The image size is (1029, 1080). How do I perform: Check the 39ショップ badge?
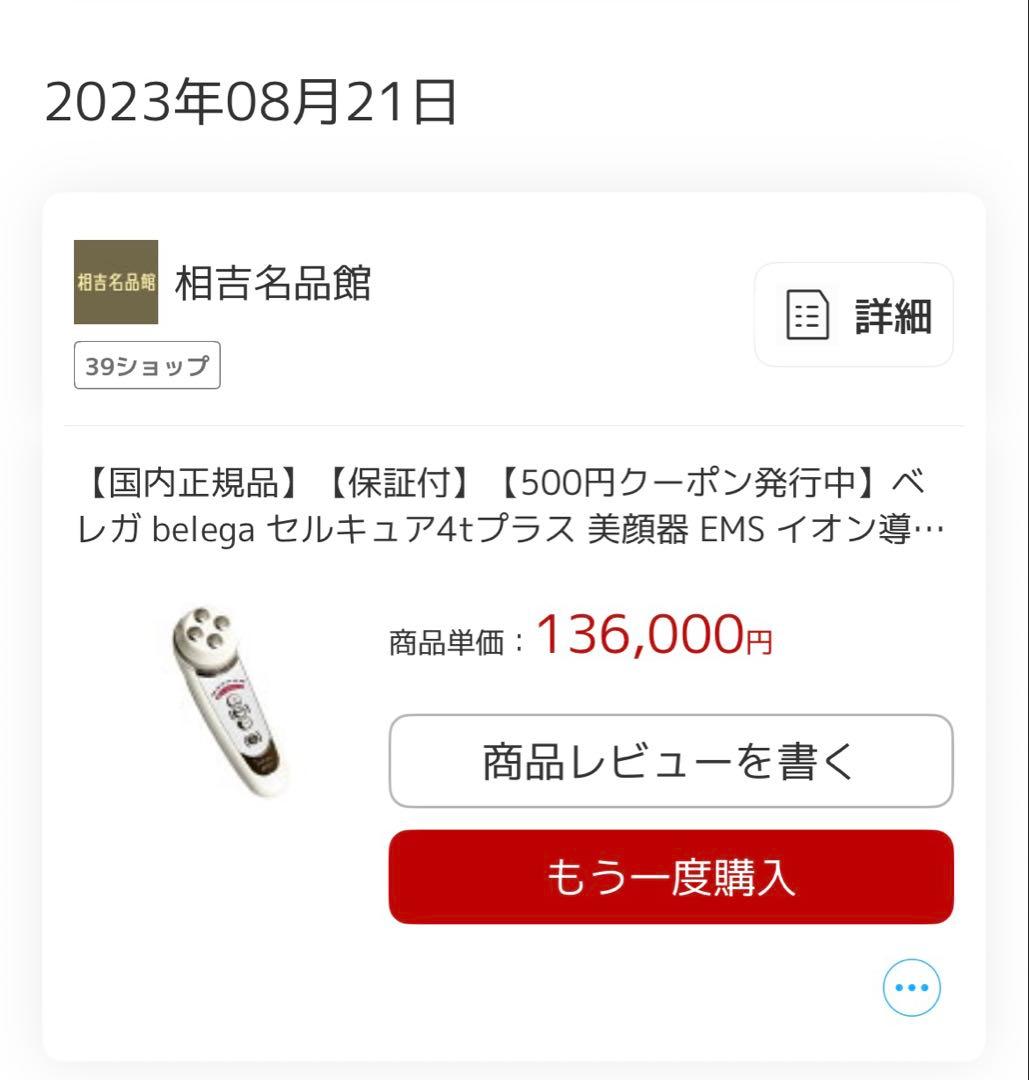(147, 366)
